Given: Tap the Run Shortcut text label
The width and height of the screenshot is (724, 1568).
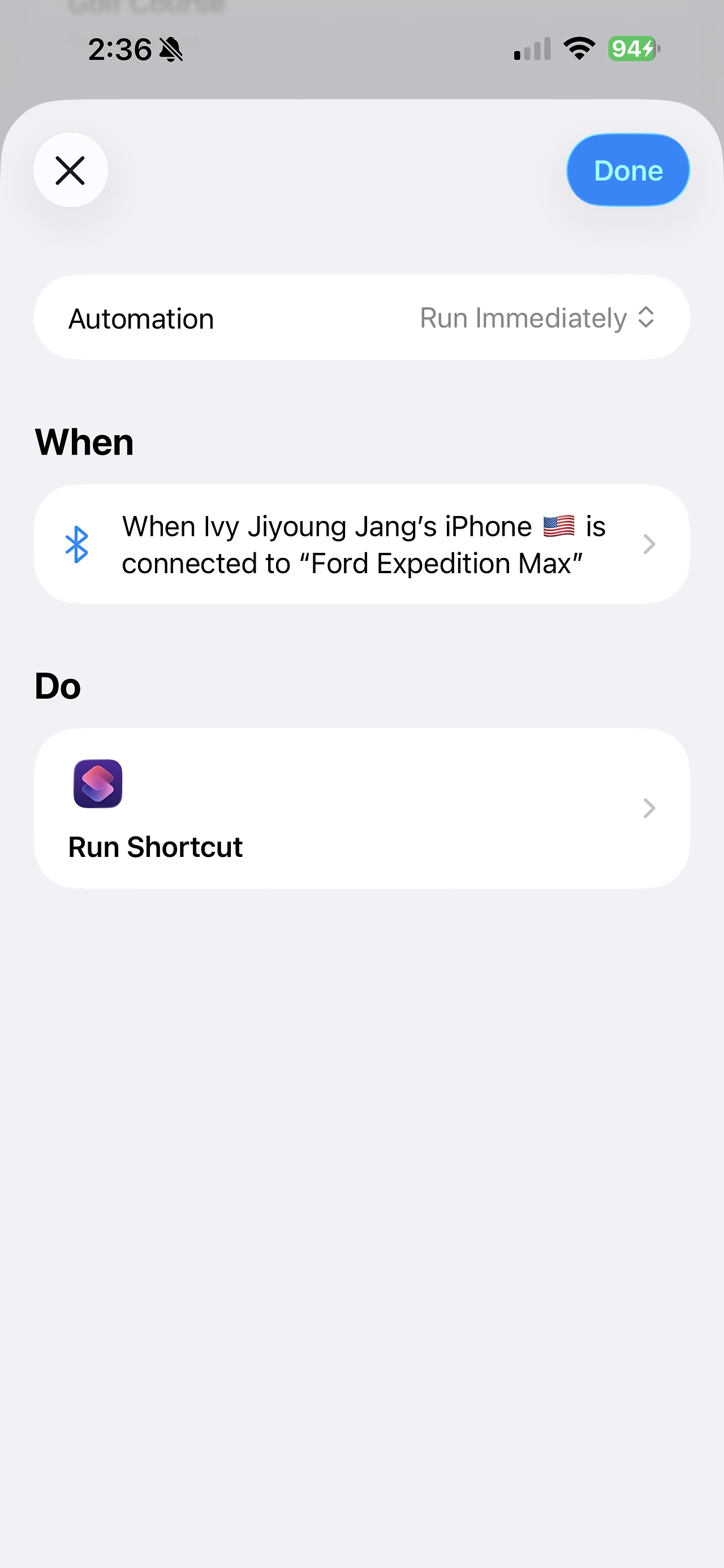Looking at the screenshot, I should (154, 846).
